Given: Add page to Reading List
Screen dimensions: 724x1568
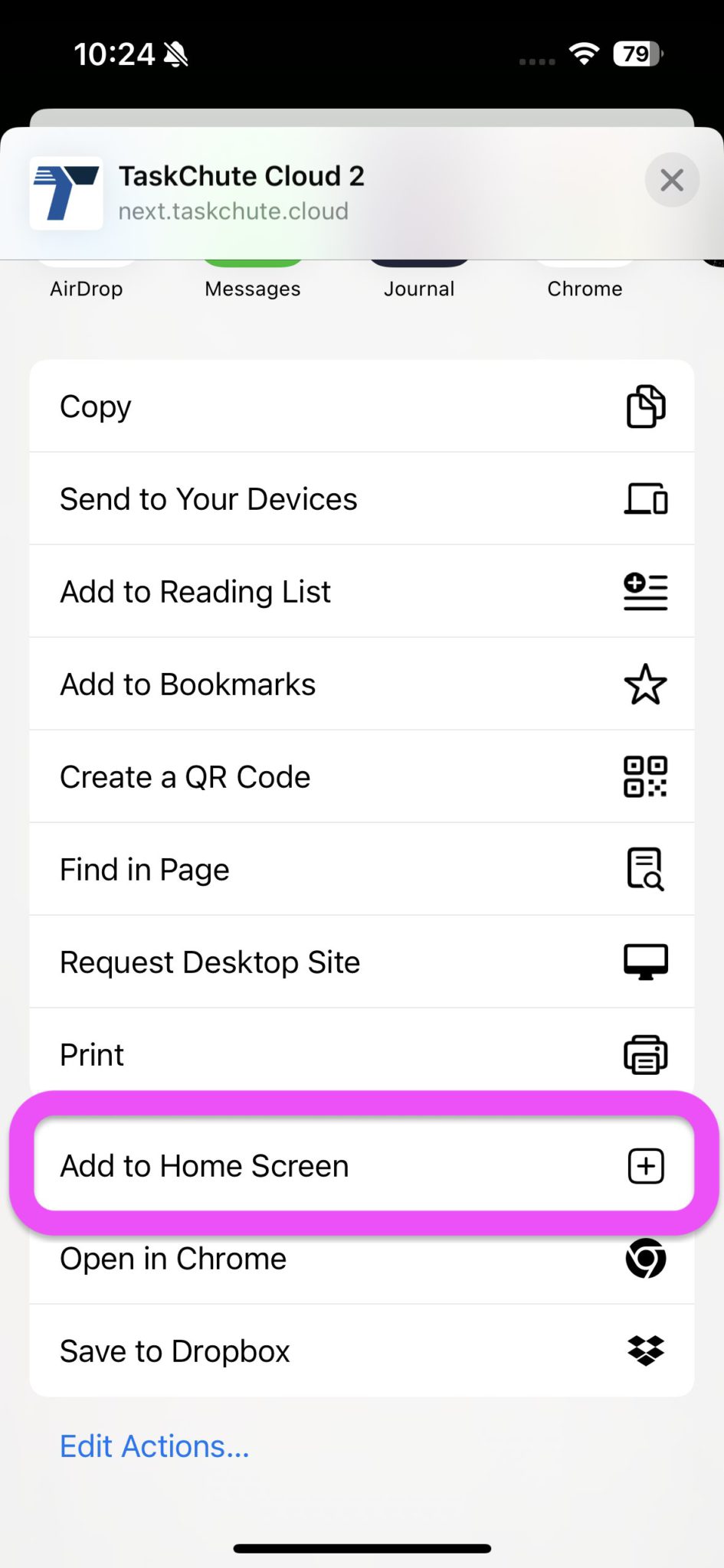Looking at the screenshot, I should [x=362, y=592].
